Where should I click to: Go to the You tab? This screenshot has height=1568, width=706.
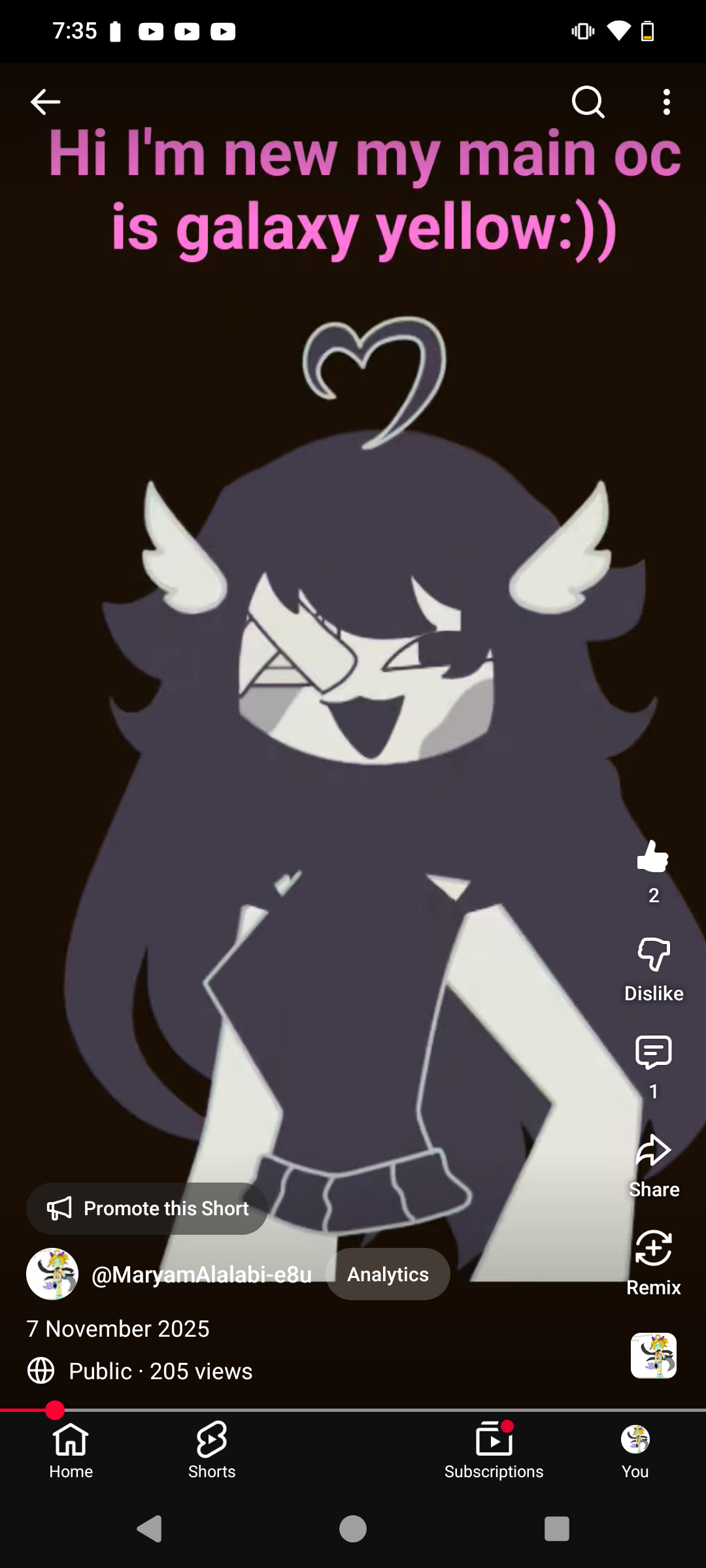635,1450
